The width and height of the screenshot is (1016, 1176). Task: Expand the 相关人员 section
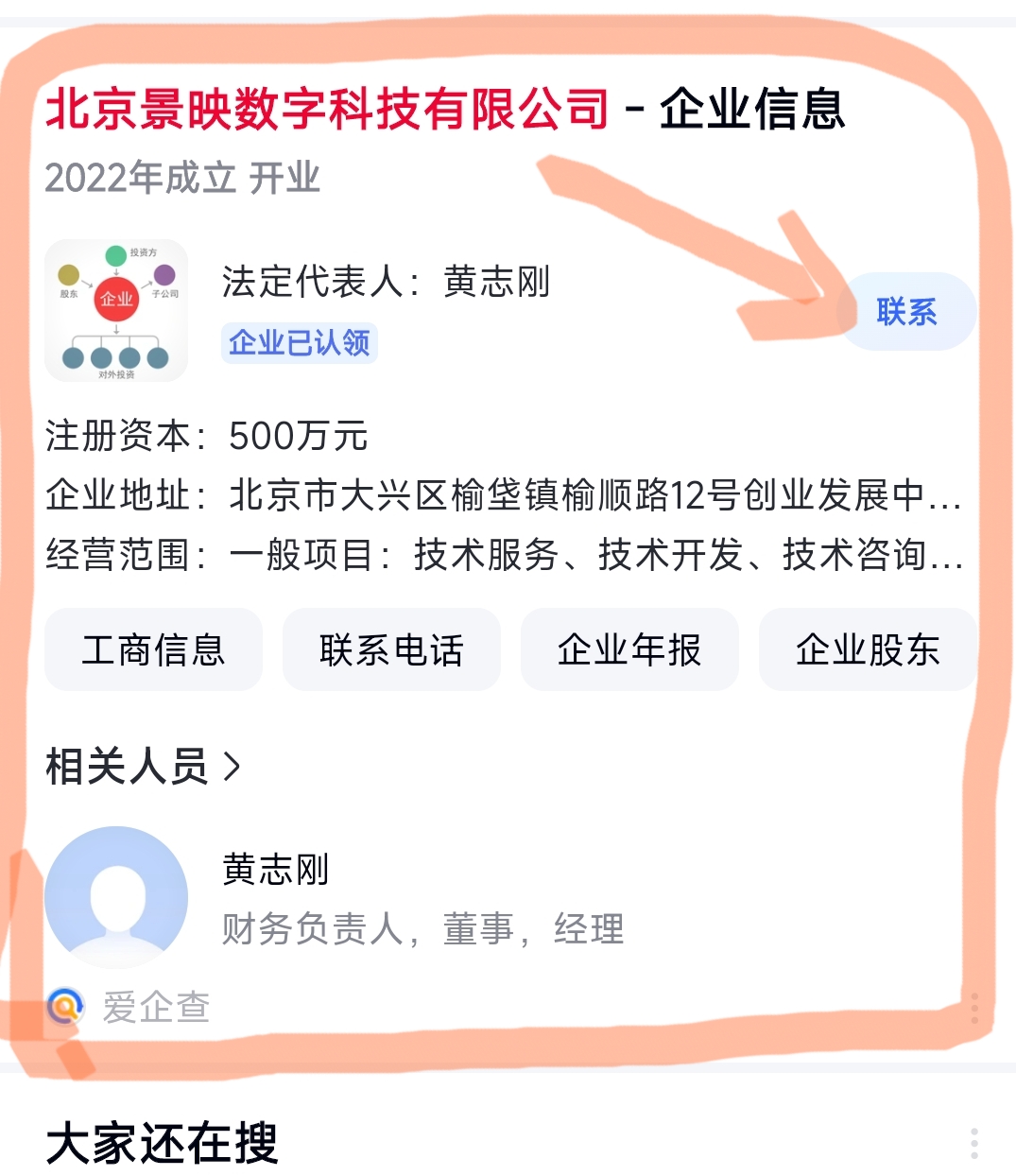[x=144, y=766]
